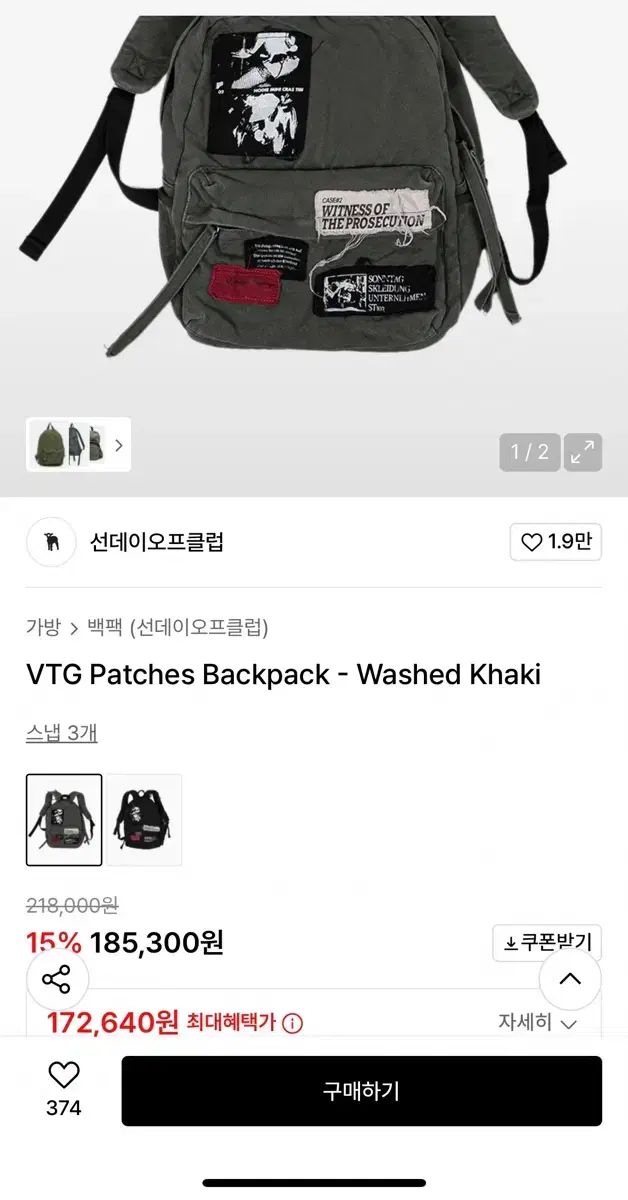The height and width of the screenshot is (1200, 628).
Task: Open 백팩 (선데이오프클럽) category
Action: pyautogui.click(x=178, y=627)
